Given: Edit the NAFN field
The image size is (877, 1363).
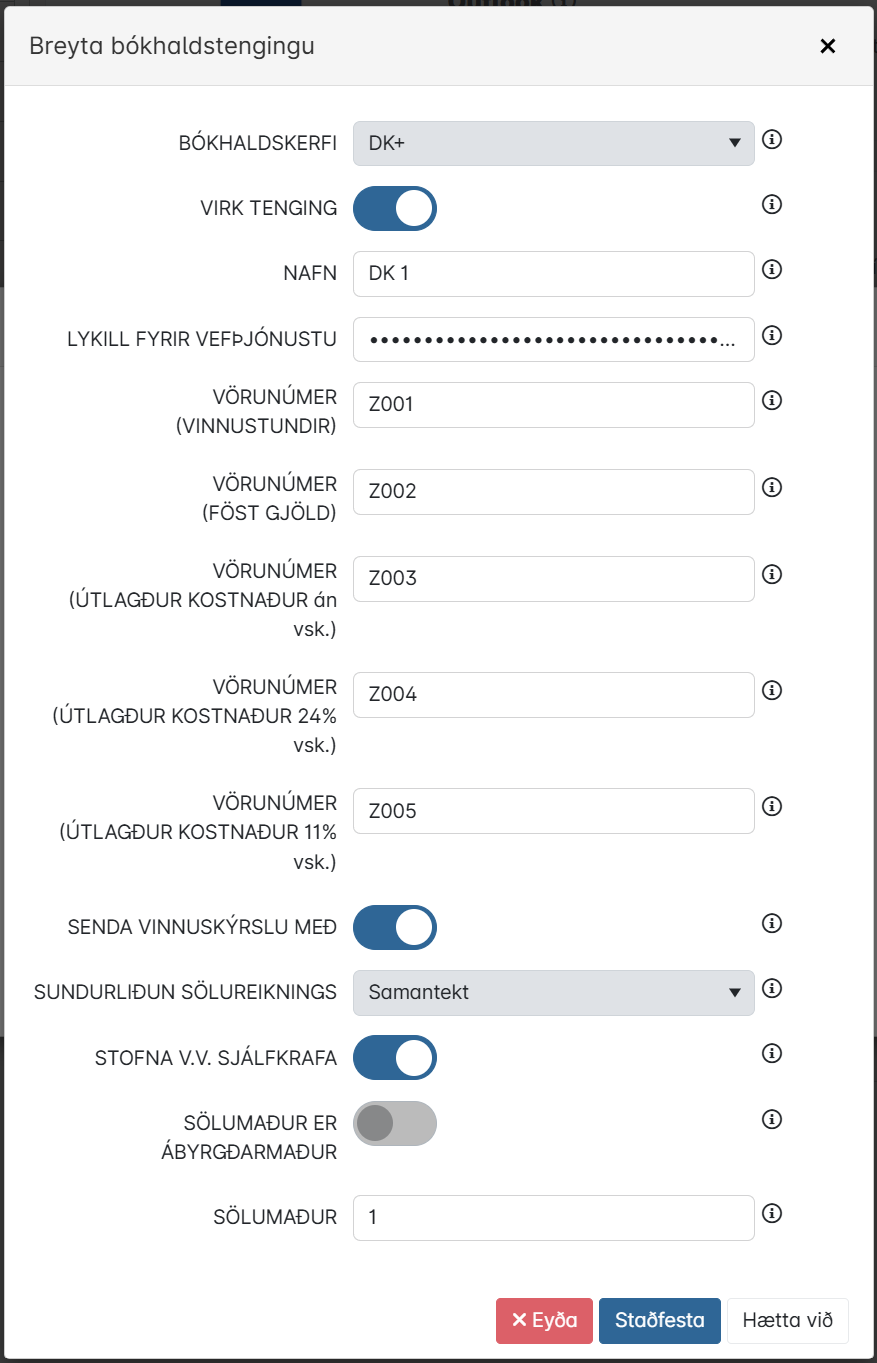Looking at the screenshot, I should [x=553, y=273].
